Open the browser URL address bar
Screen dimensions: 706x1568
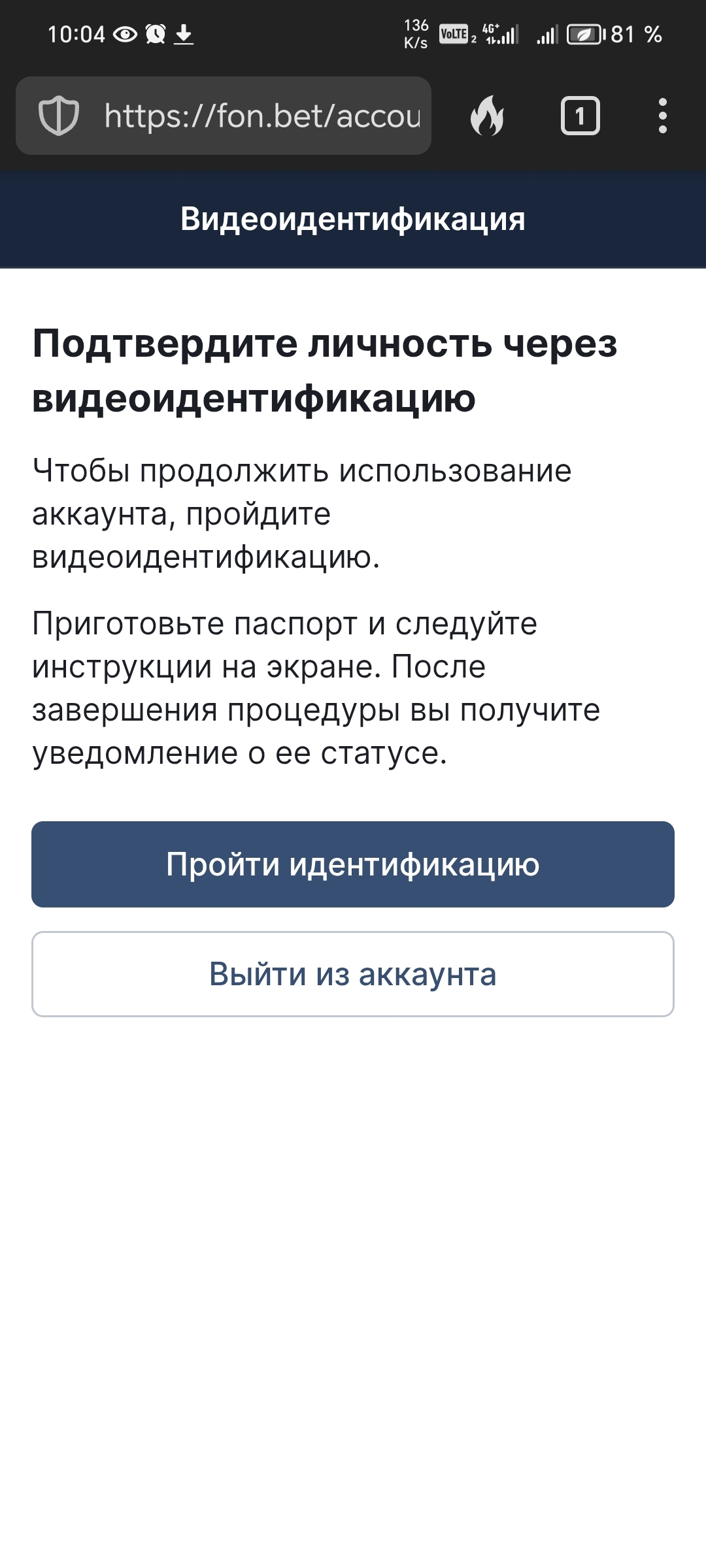click(x=261, y=116)
